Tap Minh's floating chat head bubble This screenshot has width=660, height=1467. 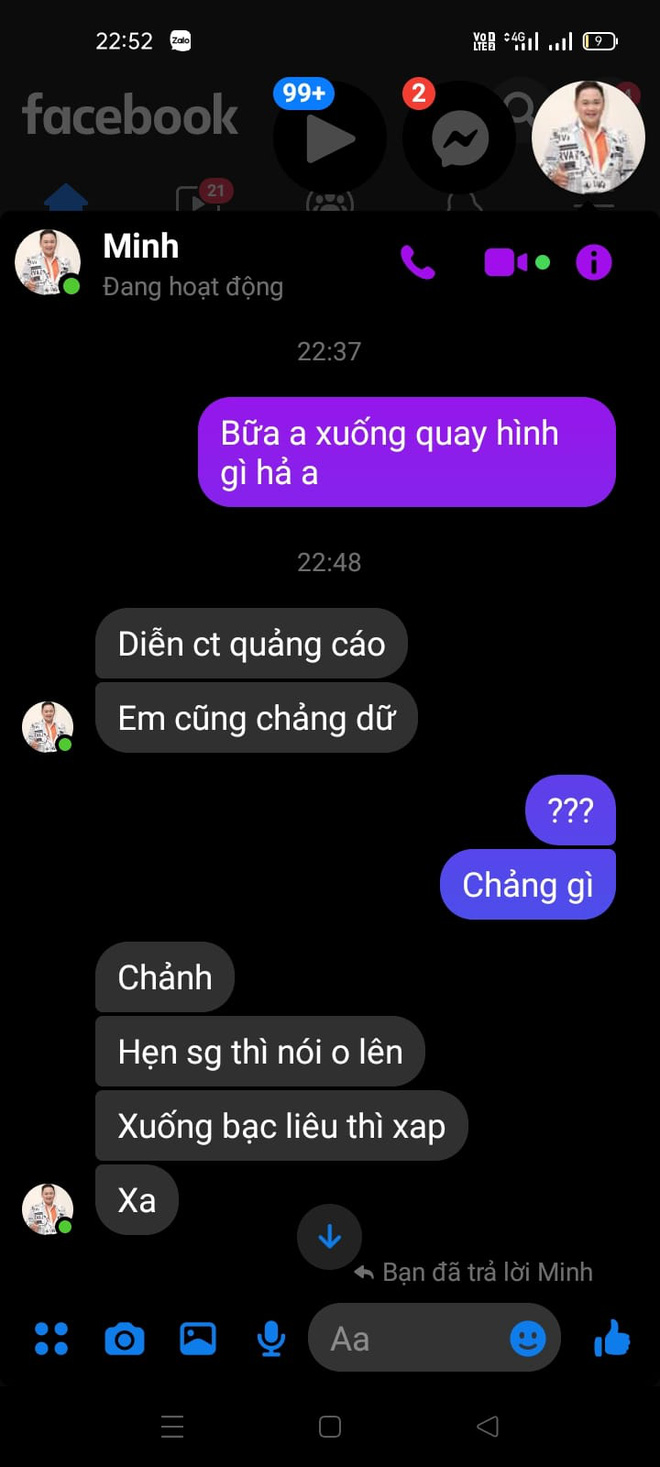pos(588,136)
